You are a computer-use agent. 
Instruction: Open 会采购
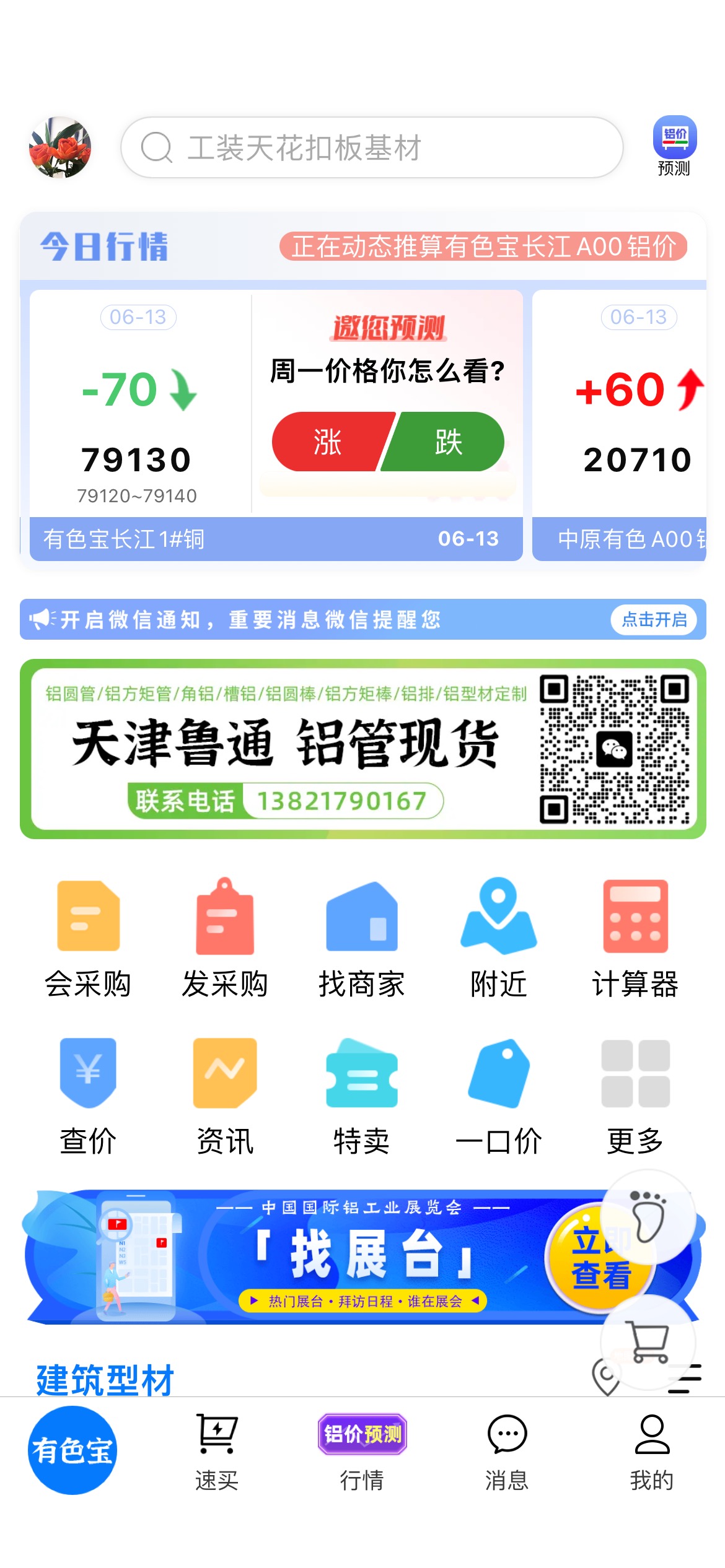pyautogui.click(x=88, y=938)
